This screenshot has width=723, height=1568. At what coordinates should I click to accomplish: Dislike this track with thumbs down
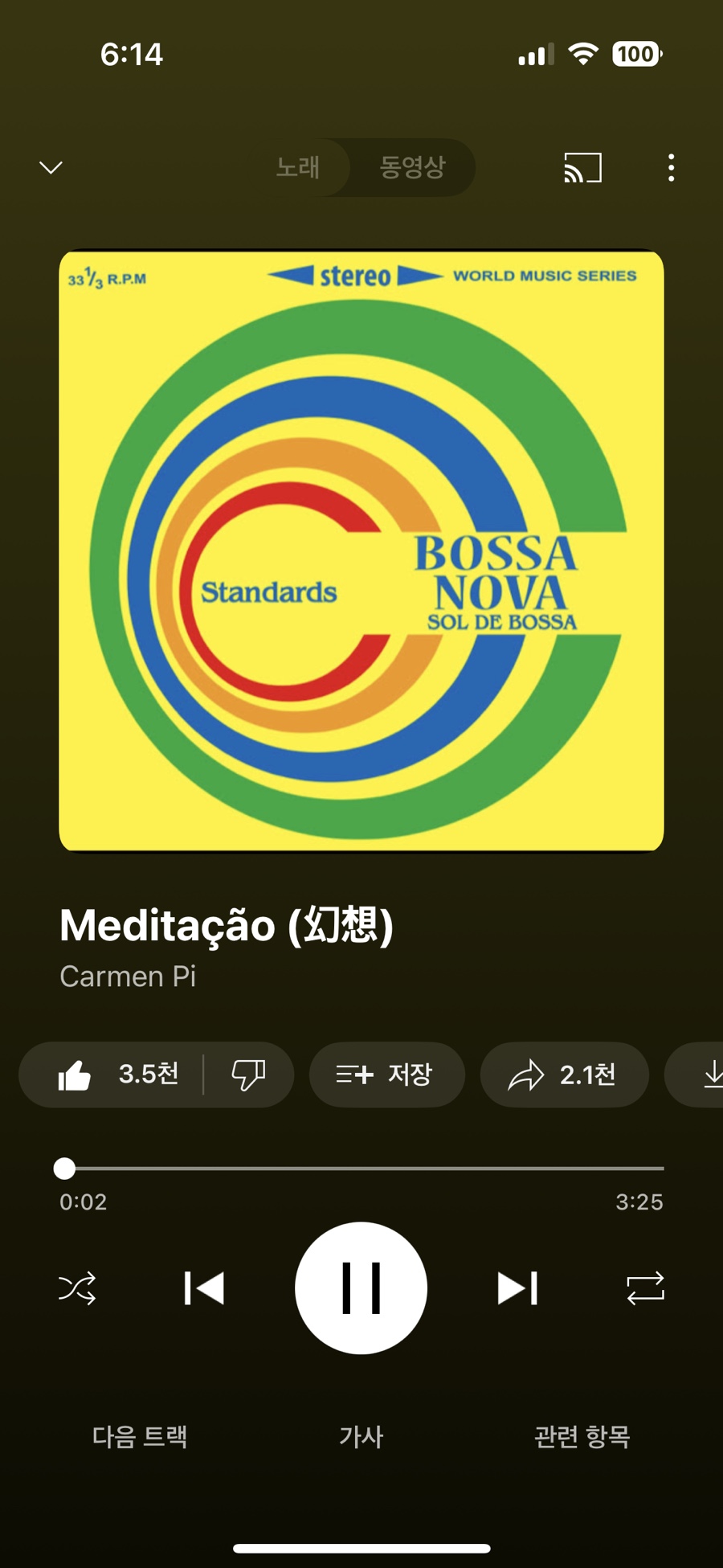click(247, 1075)
